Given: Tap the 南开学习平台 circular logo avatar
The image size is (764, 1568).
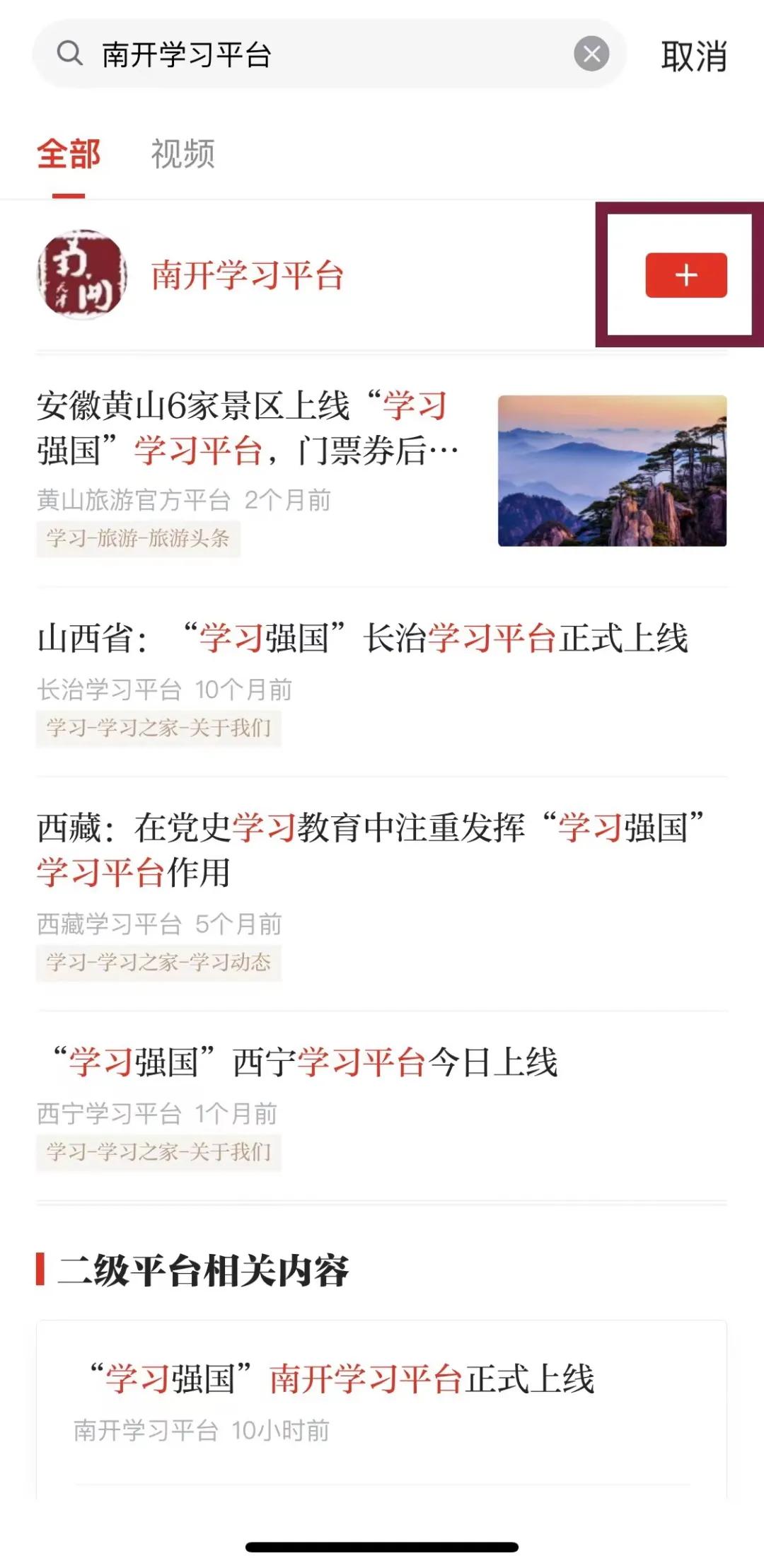Looking at the screenshot, I should pyautogui.click(x=82, y=276).
